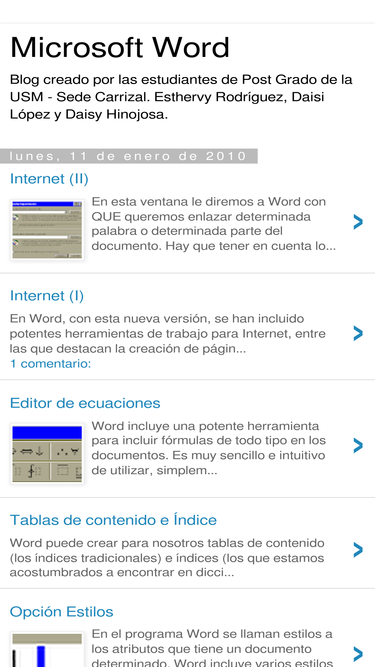Image resolution: width=375 pixels, height=667 pixels.
Task: View the 1 comentario link
Action: pos(51,364)
